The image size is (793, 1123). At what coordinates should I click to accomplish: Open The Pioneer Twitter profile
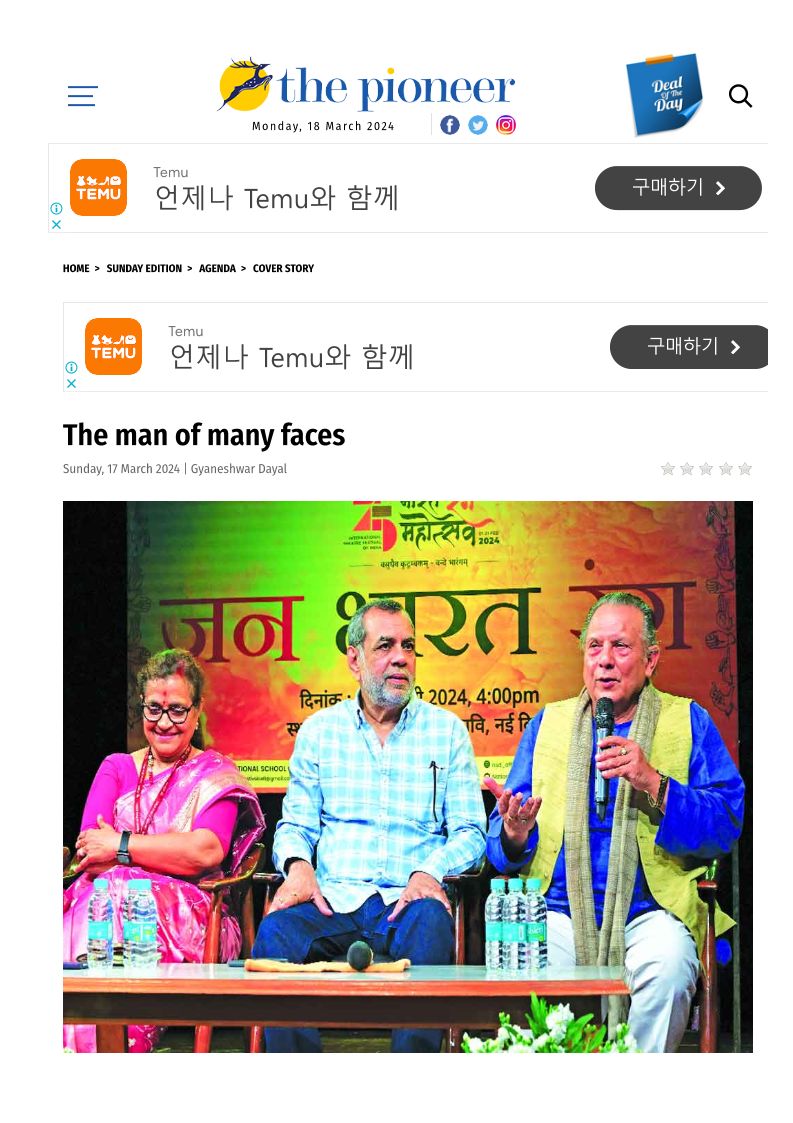[478, 125]
